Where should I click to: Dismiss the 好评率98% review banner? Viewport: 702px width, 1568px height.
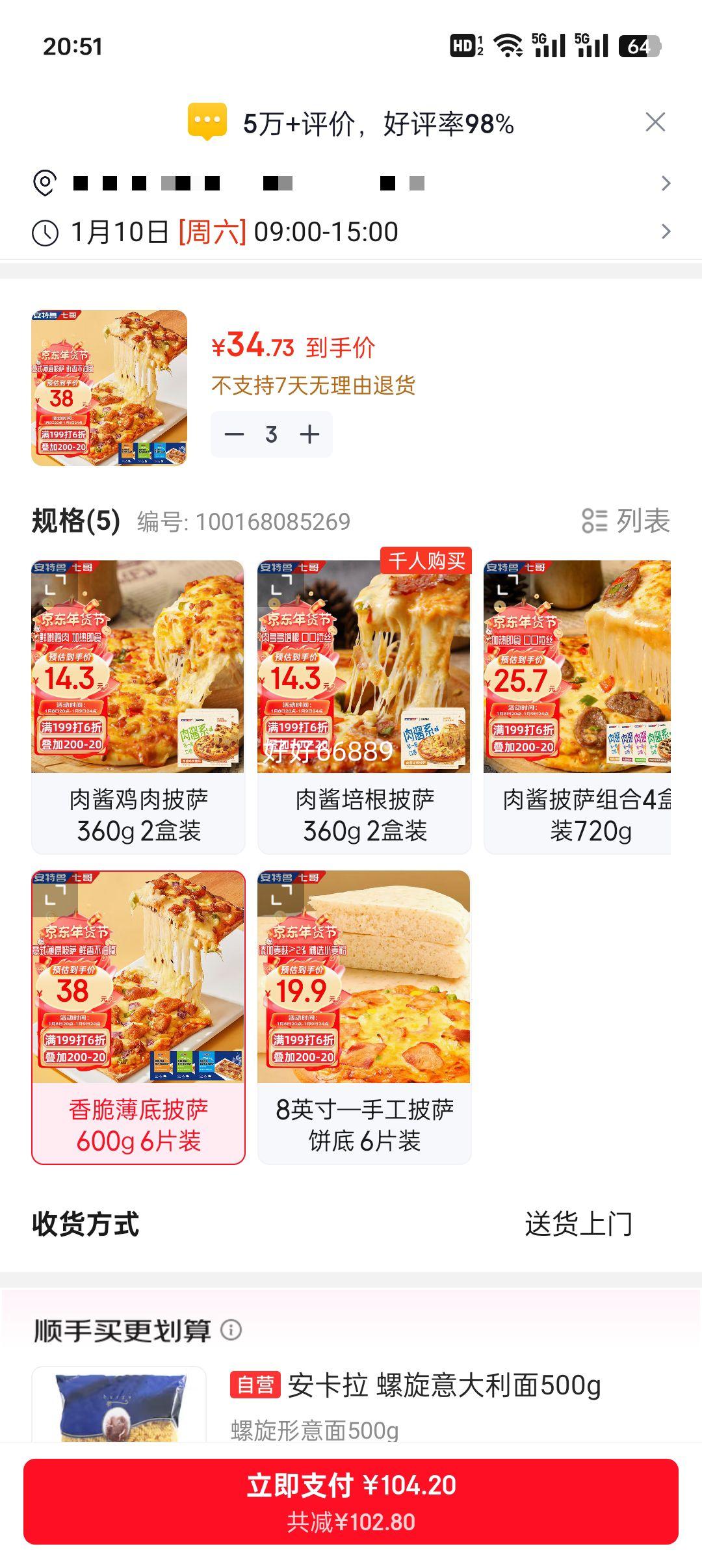point(655,122)
